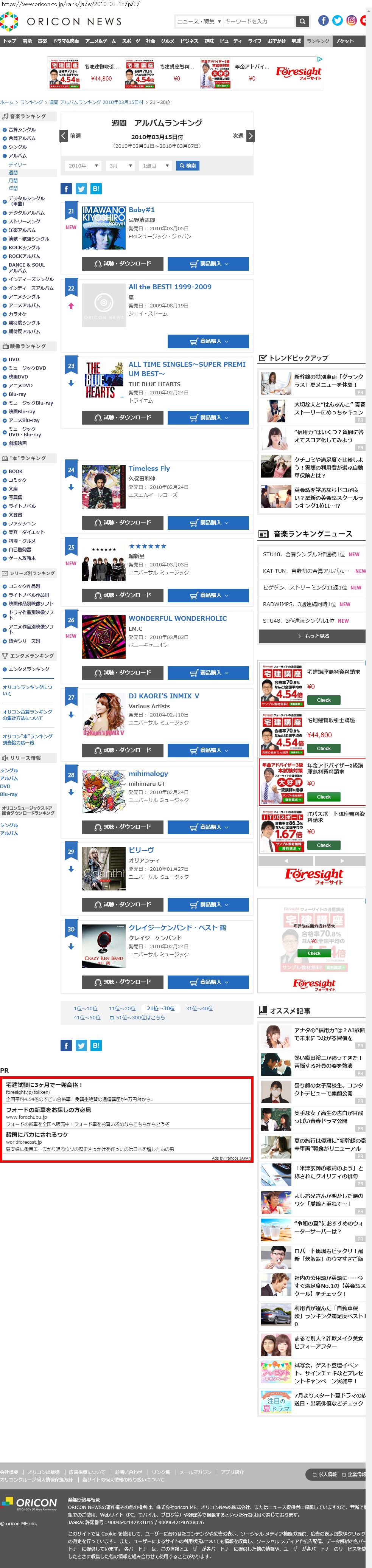Image resolution: width=372 pixels, height=1568 pixels.
Task: Open 1位〜10位 ranking page link
Action: click(85, 1009)
